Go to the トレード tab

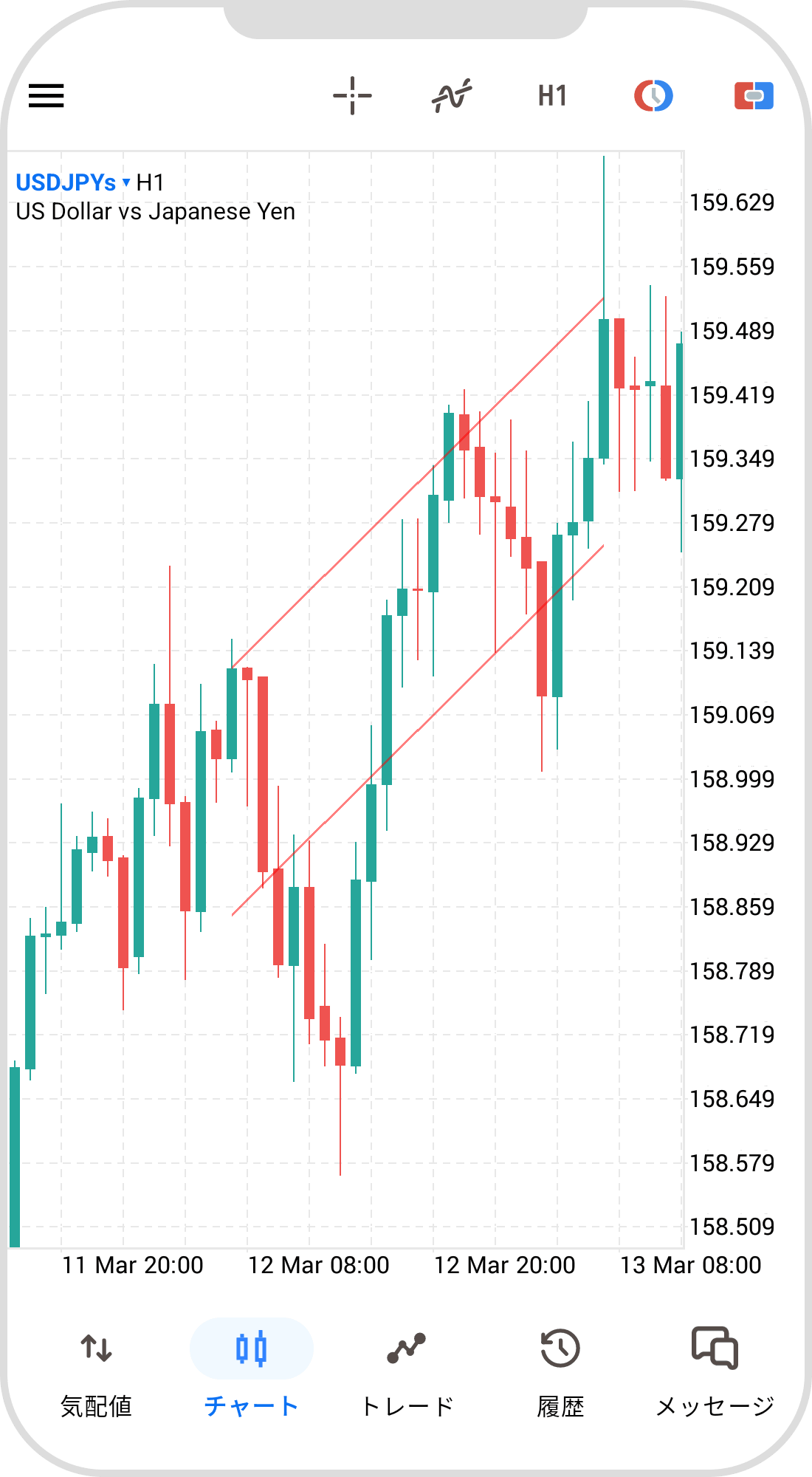[x=406, y=1374]
